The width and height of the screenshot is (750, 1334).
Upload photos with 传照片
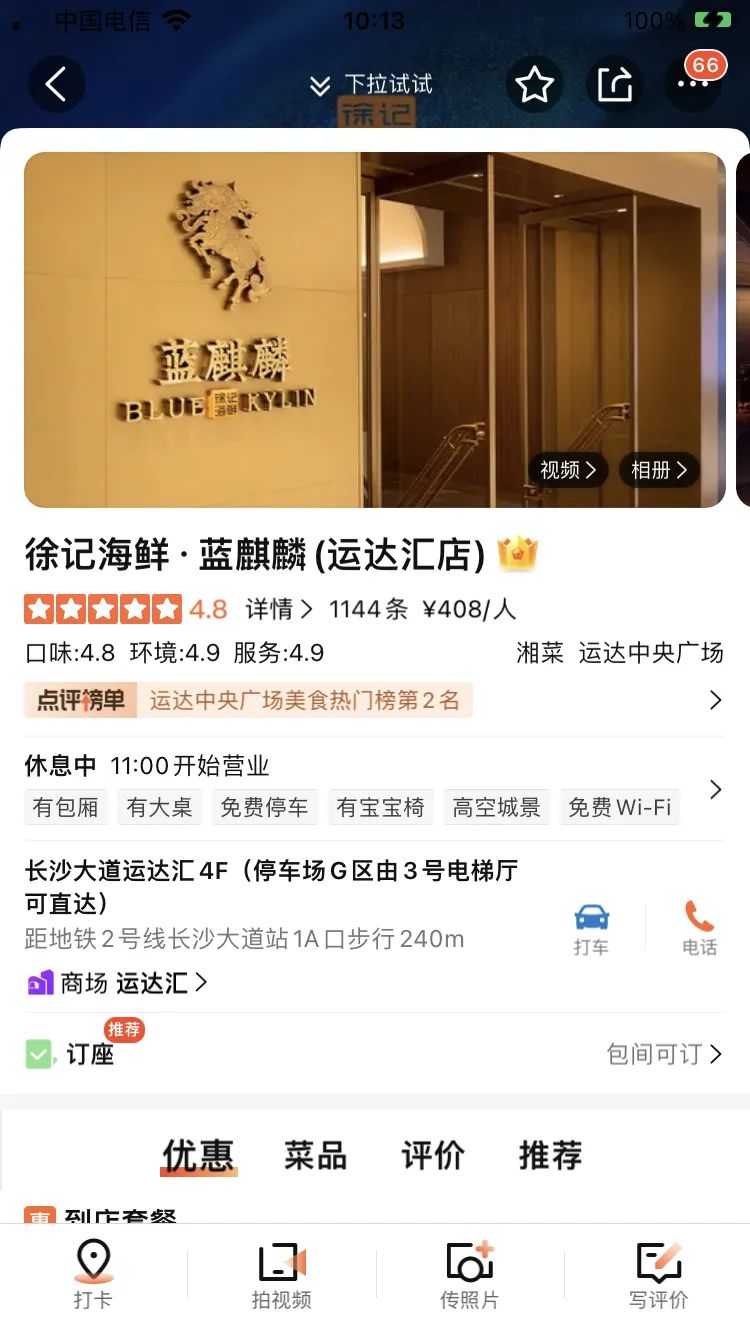pos(469,1275)
